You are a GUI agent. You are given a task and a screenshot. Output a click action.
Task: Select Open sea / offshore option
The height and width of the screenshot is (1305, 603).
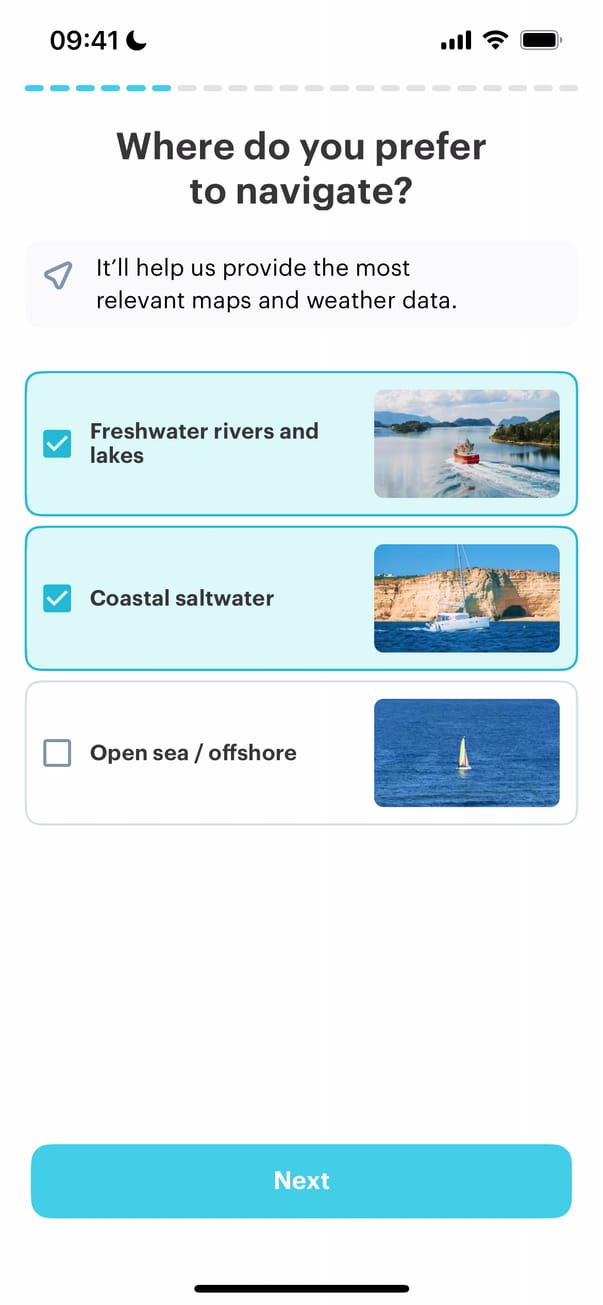pos(57,753)
